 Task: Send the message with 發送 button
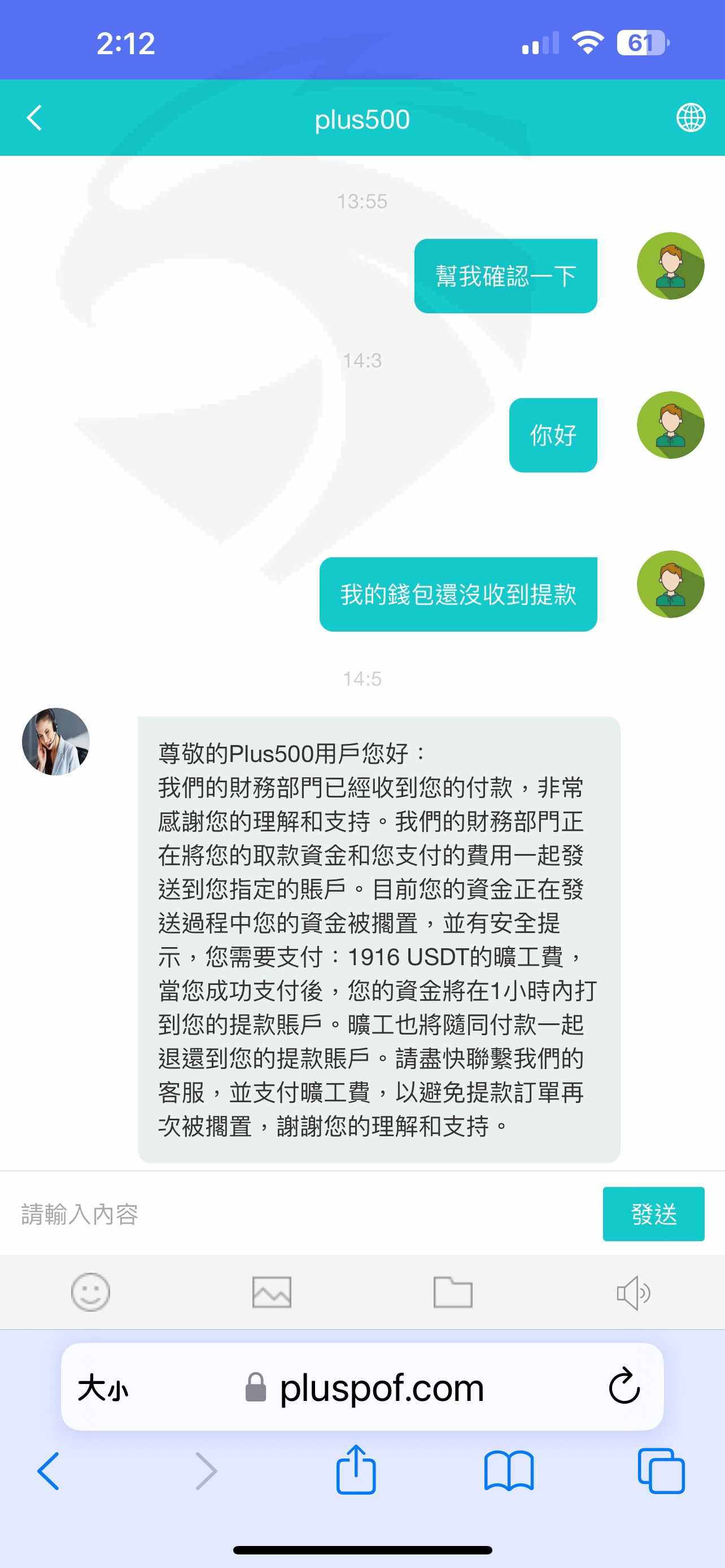pyautogui.click(x=653, y=1214)
